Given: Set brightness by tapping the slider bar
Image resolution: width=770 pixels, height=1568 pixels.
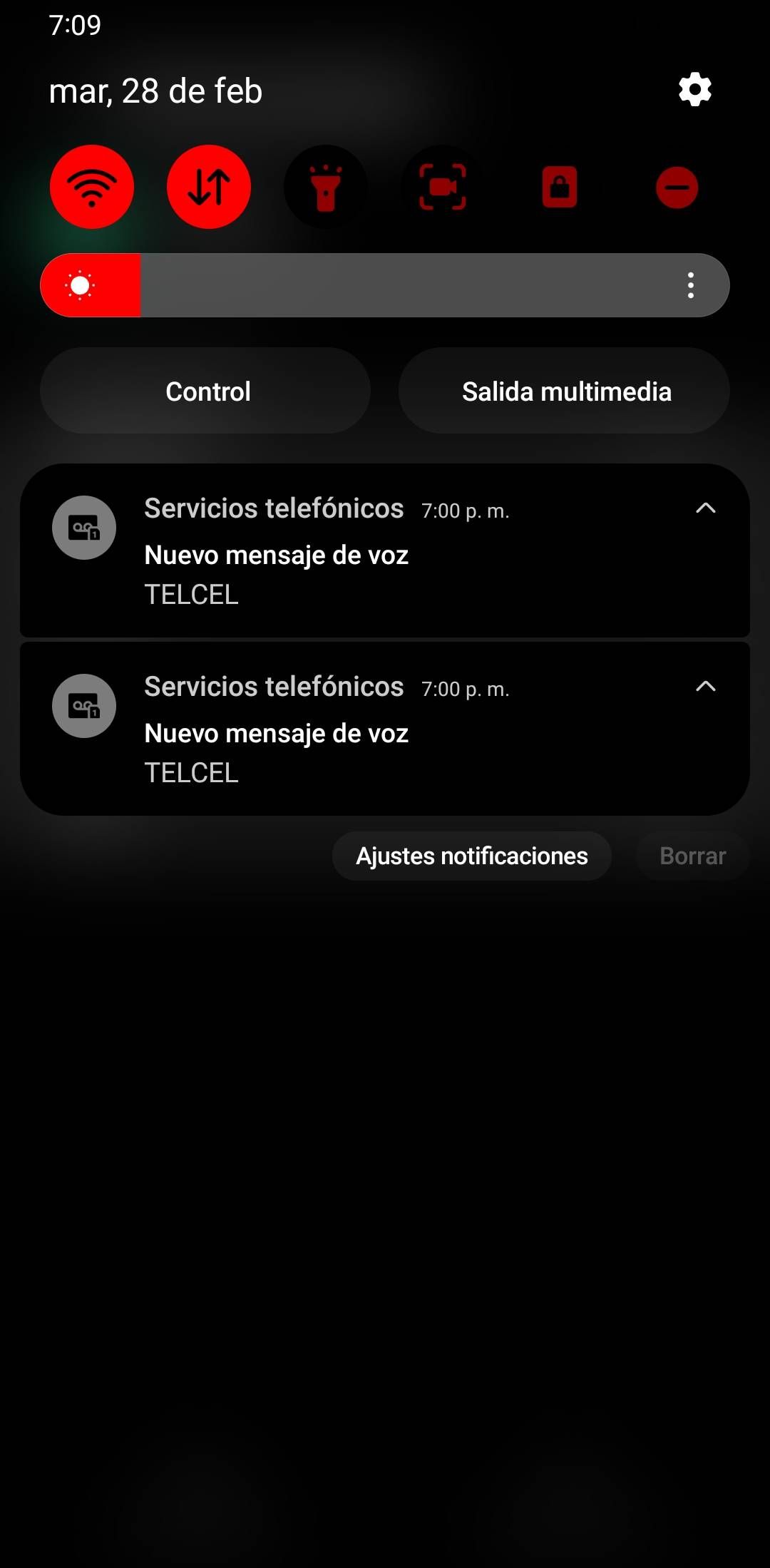Looking at the screenshot, I should [385, 285].
